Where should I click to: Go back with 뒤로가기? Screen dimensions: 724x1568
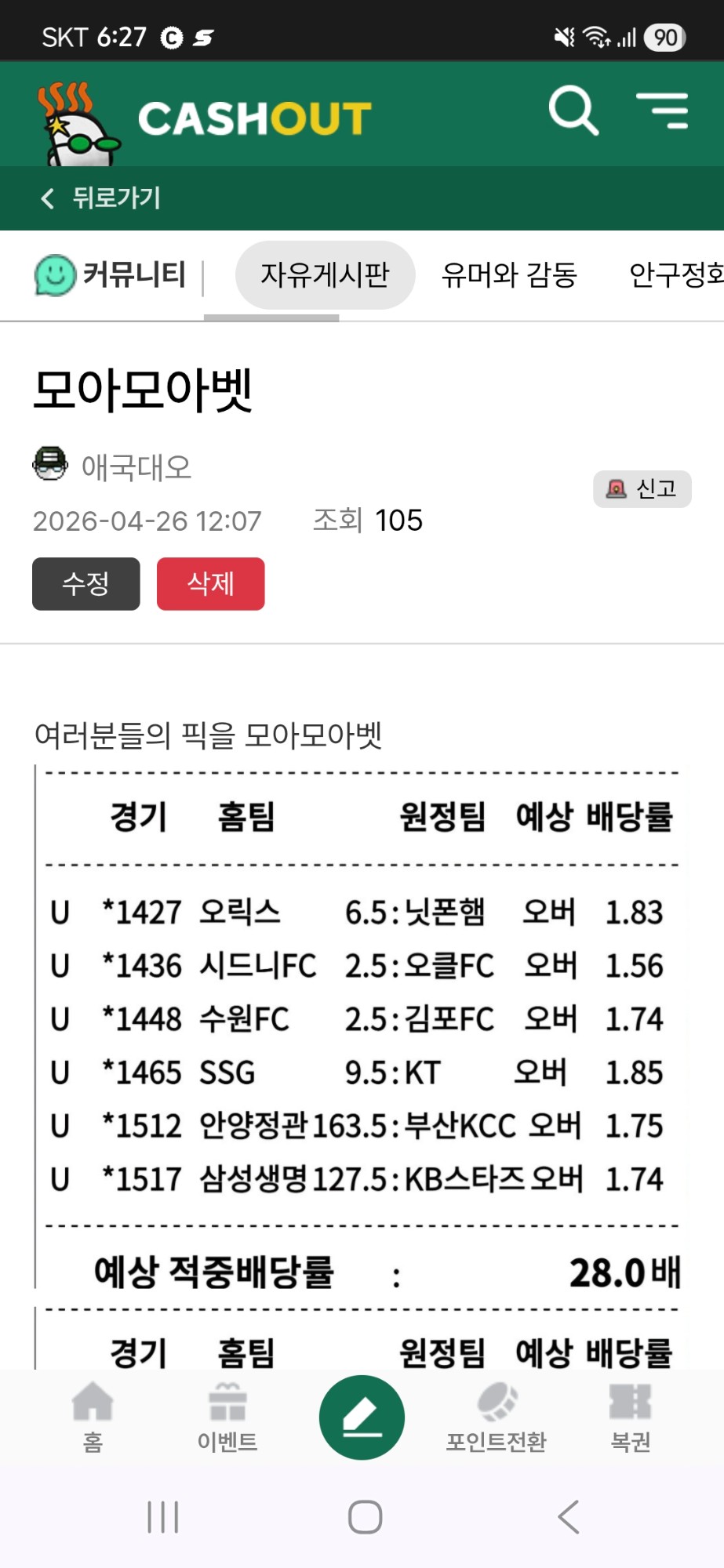coord(100,198)
